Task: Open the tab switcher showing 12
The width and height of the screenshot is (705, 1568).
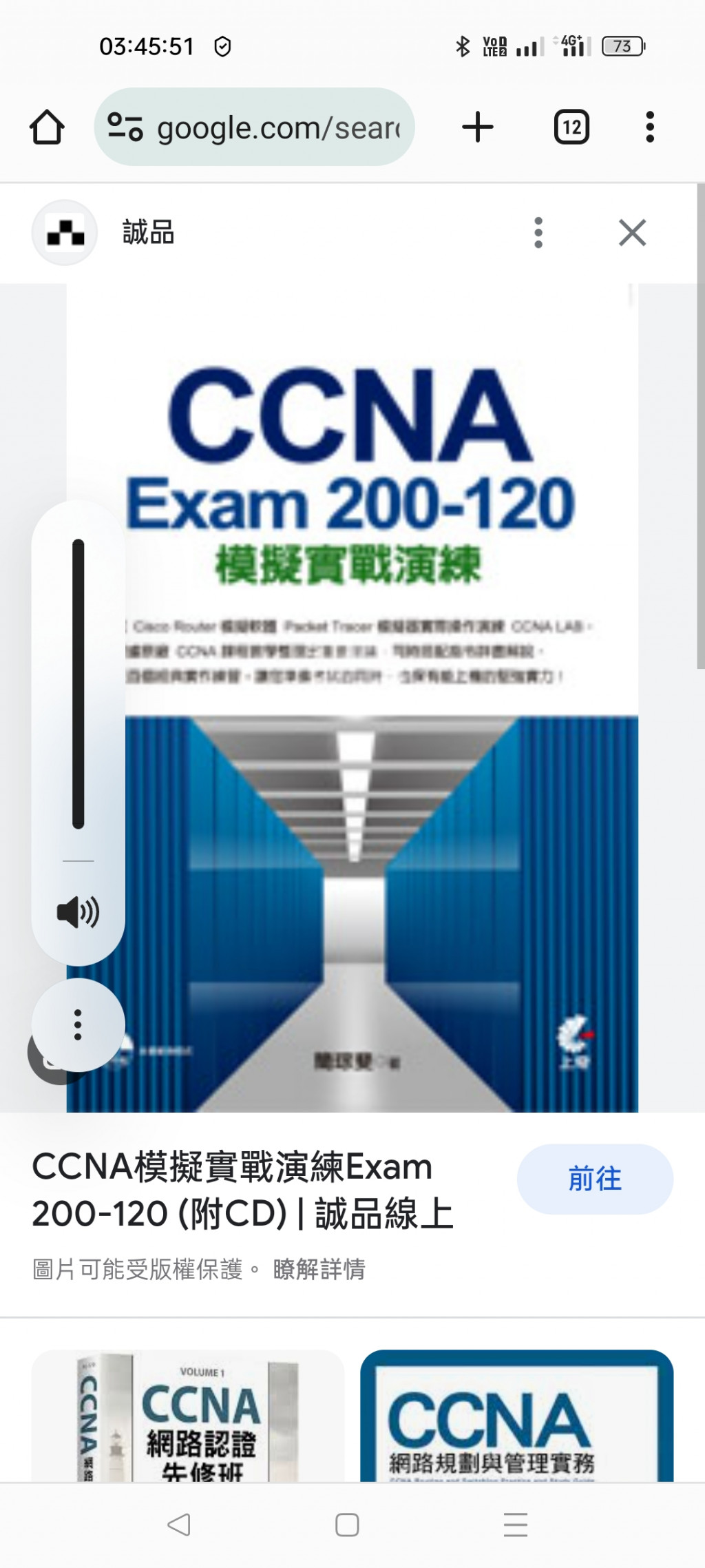Action: 571,127
